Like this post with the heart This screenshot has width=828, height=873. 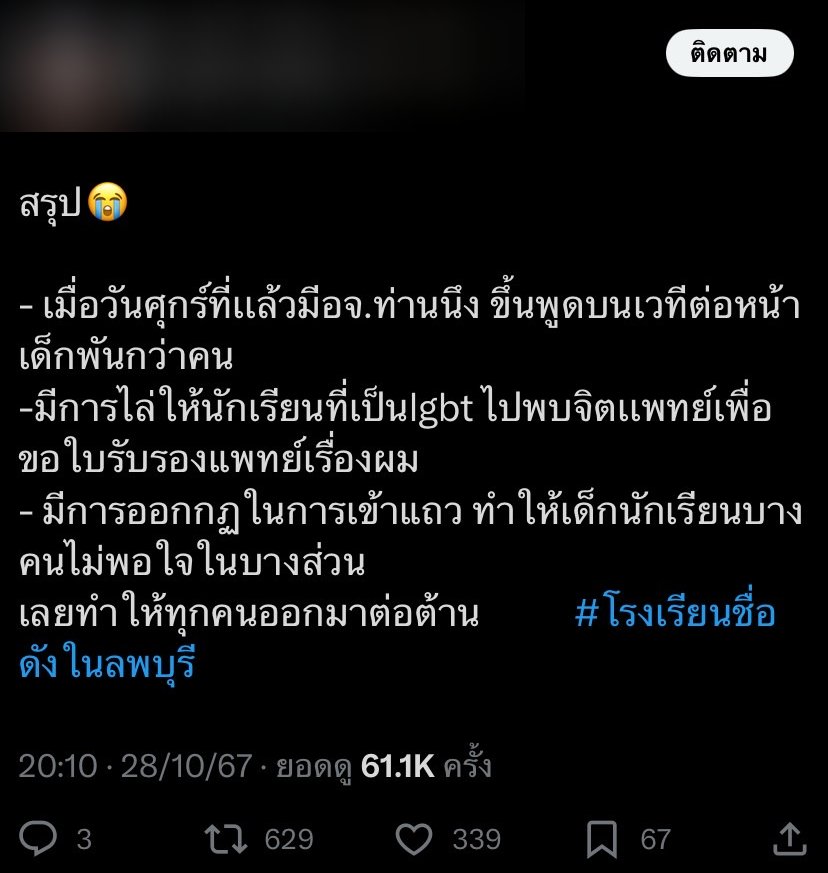[x=412, y=838]
